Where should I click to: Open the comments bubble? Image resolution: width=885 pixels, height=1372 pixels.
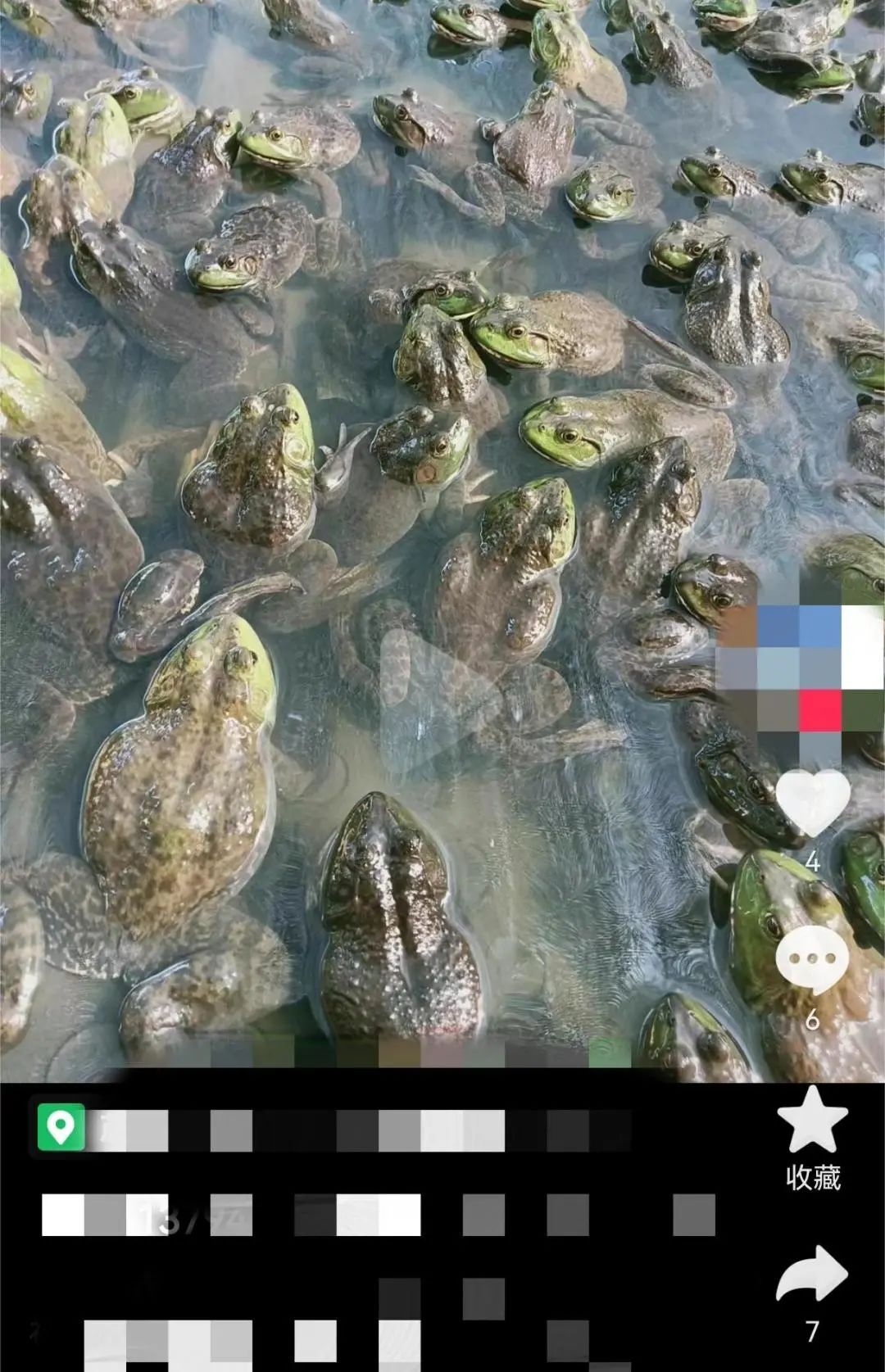812,959
